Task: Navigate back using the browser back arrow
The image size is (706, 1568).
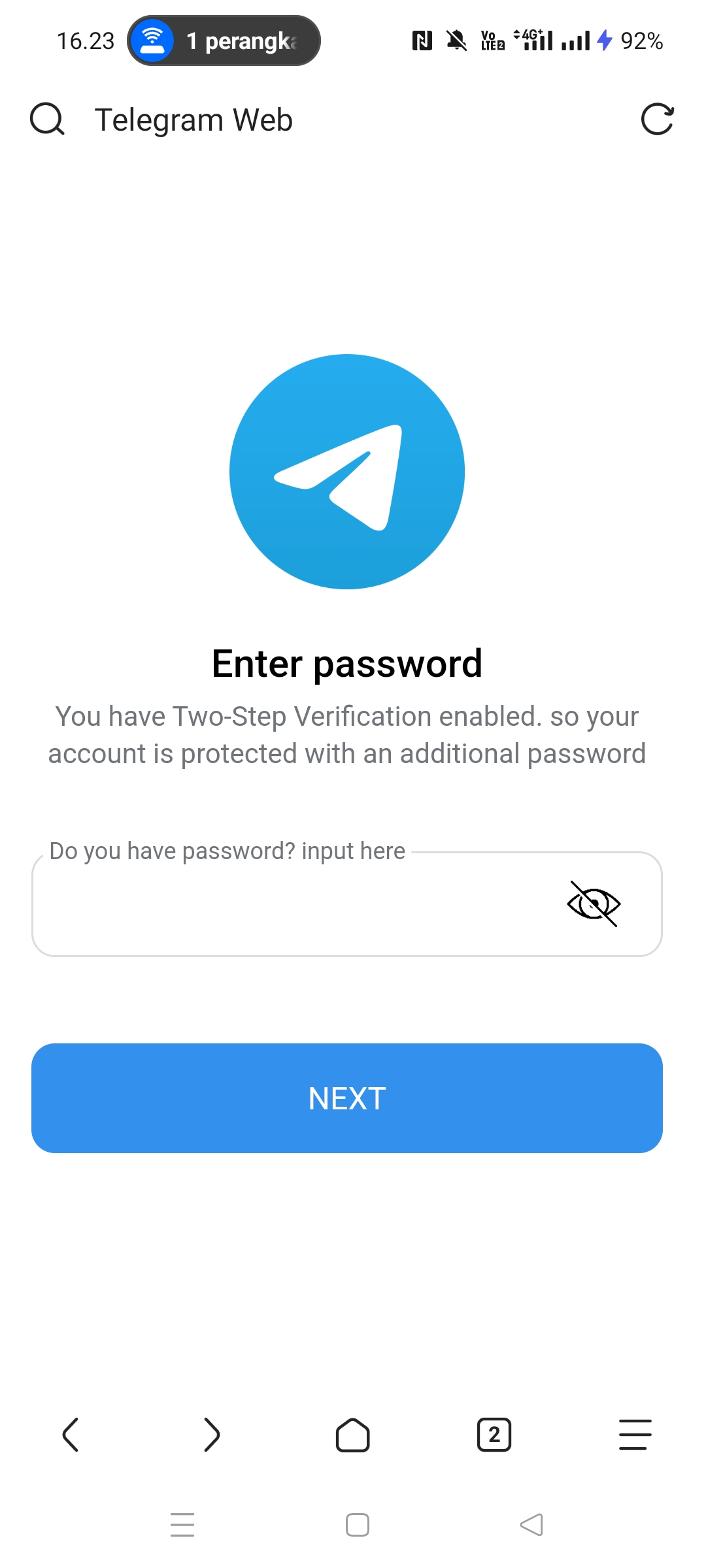Action: (71, 1435)
